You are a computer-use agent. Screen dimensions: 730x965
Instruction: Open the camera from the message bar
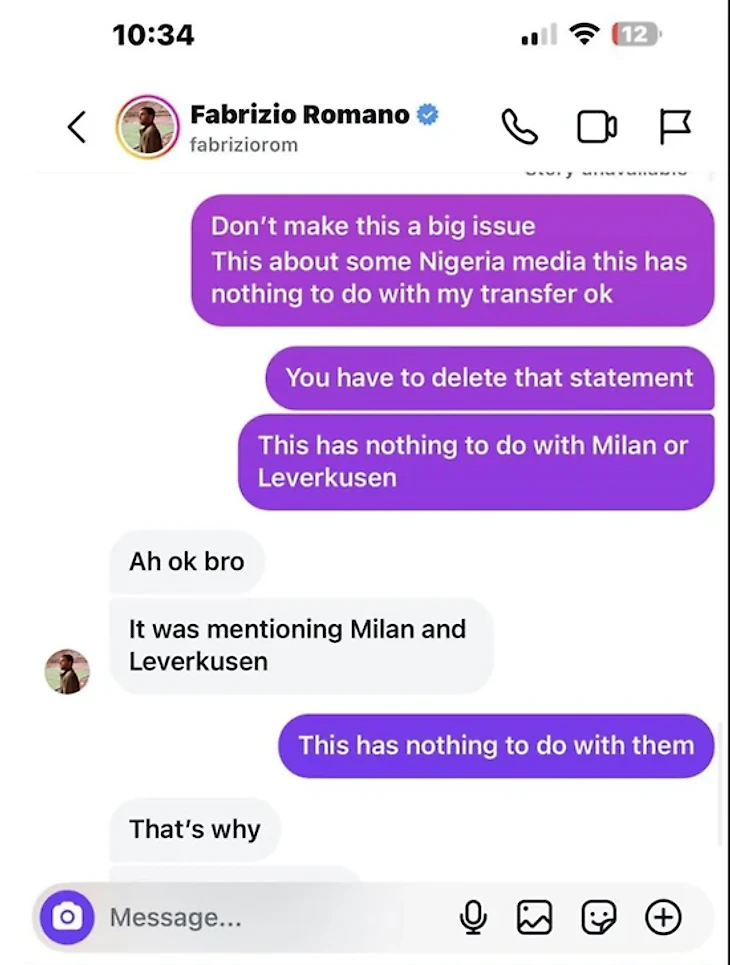click(67, 916)
